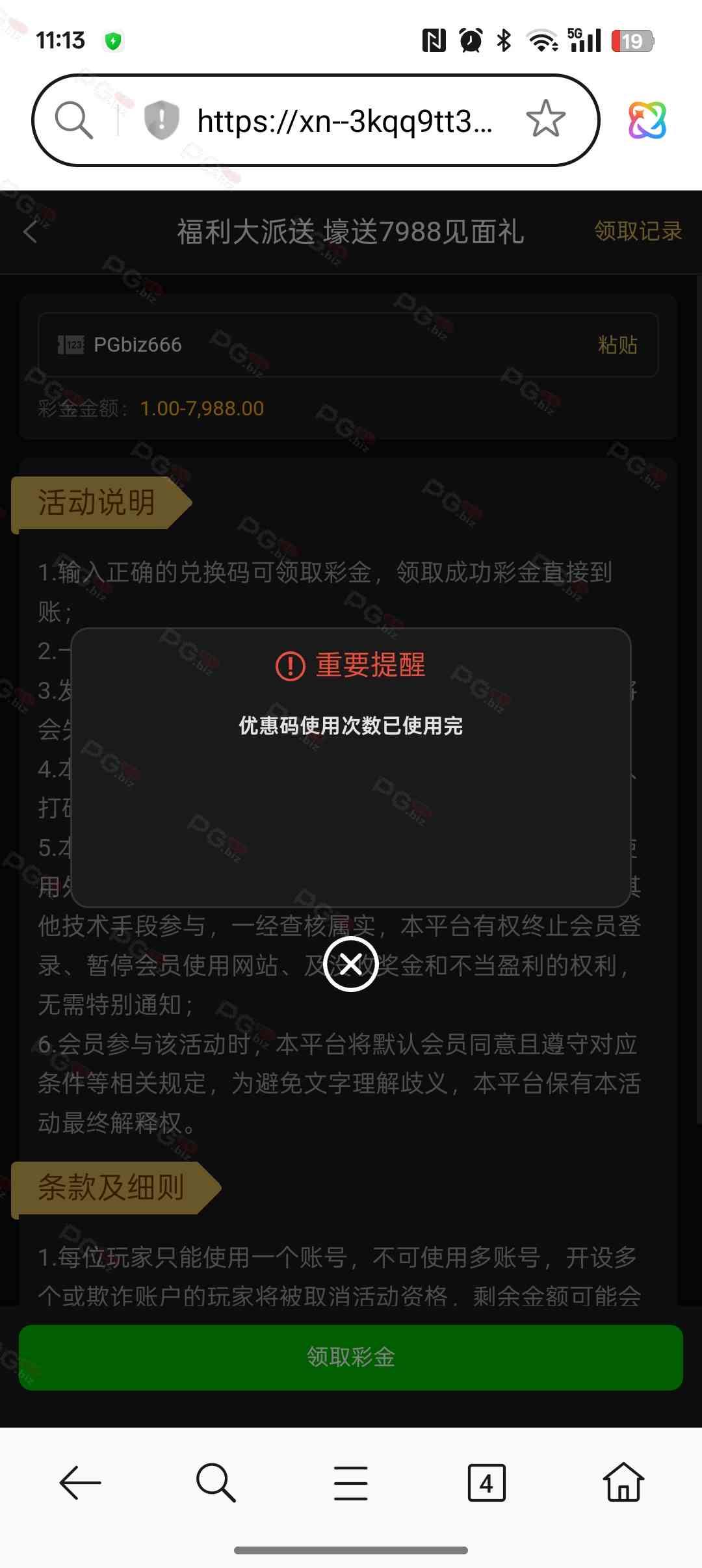This screenshot has width=702, height=1568.
Task: Open the site security shield info
Action: tap(161, 120)
